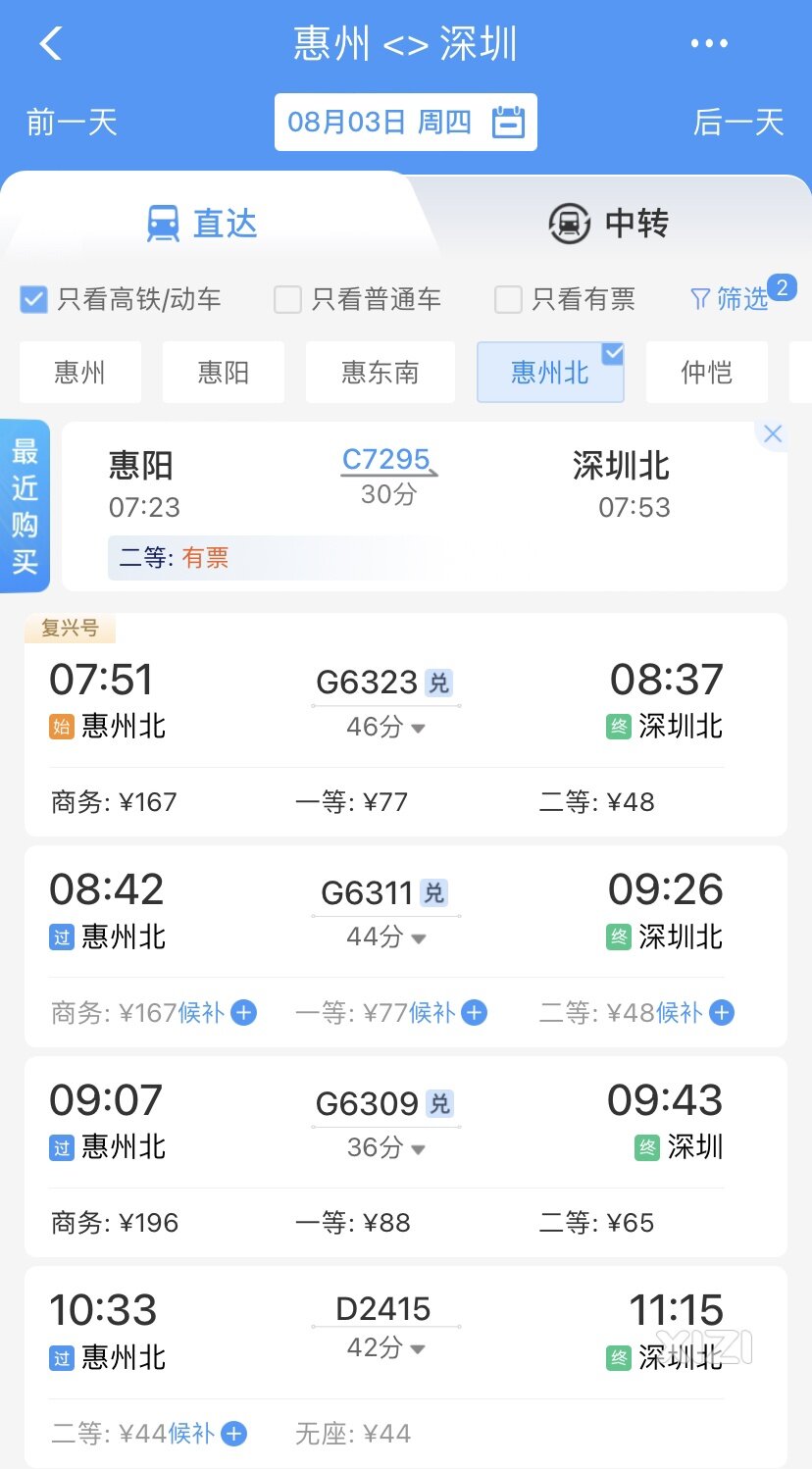812x1469 pixels.
Task: Check 只看普通车 checkbox
Action: [287, 299]
